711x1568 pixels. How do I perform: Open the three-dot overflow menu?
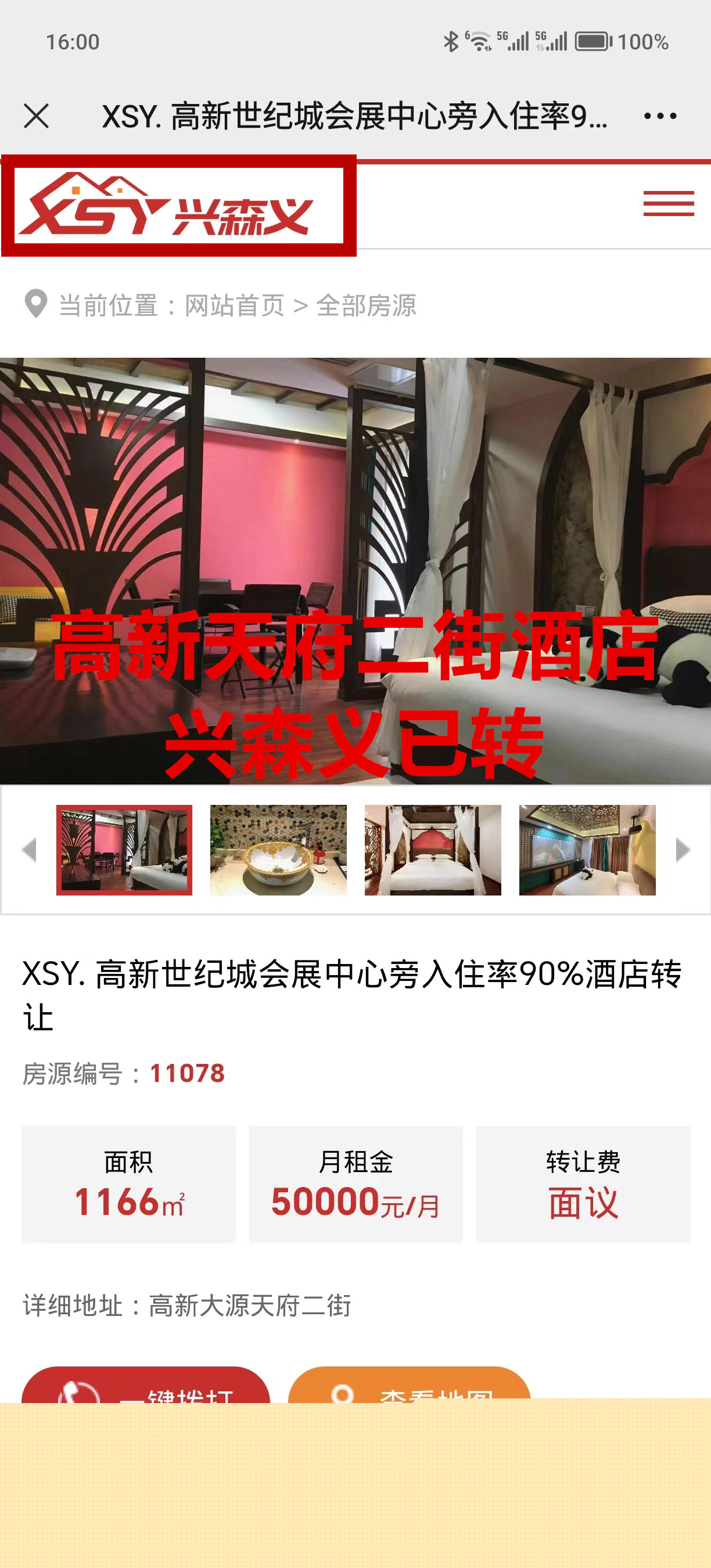(660, 116)
